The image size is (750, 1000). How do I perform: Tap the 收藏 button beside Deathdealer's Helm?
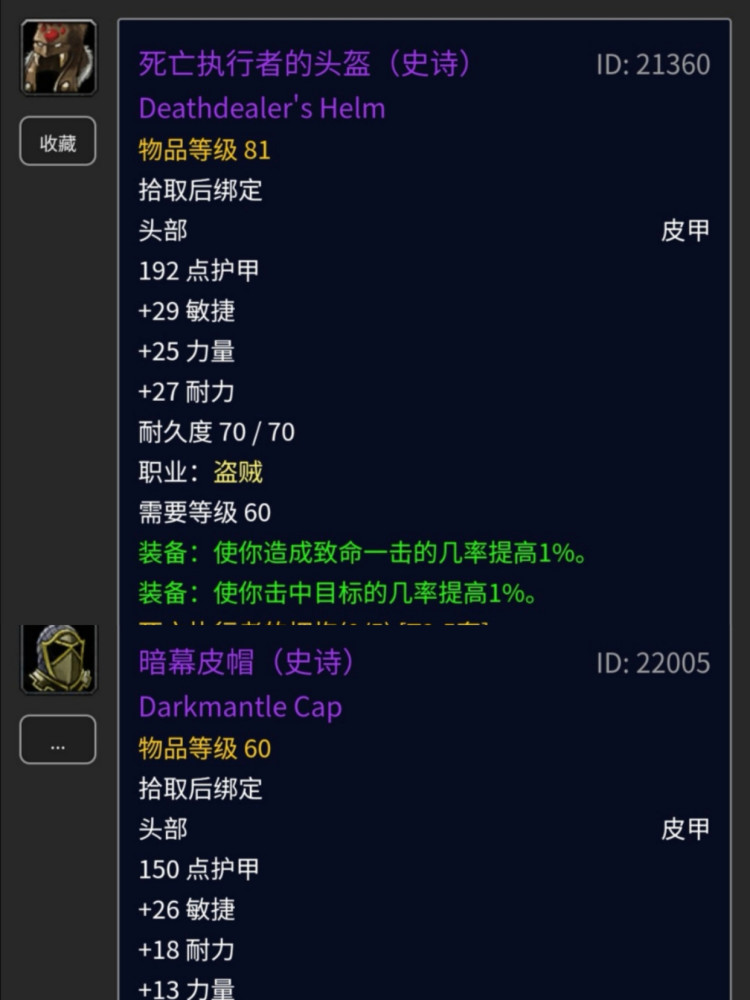click(58, 142)
